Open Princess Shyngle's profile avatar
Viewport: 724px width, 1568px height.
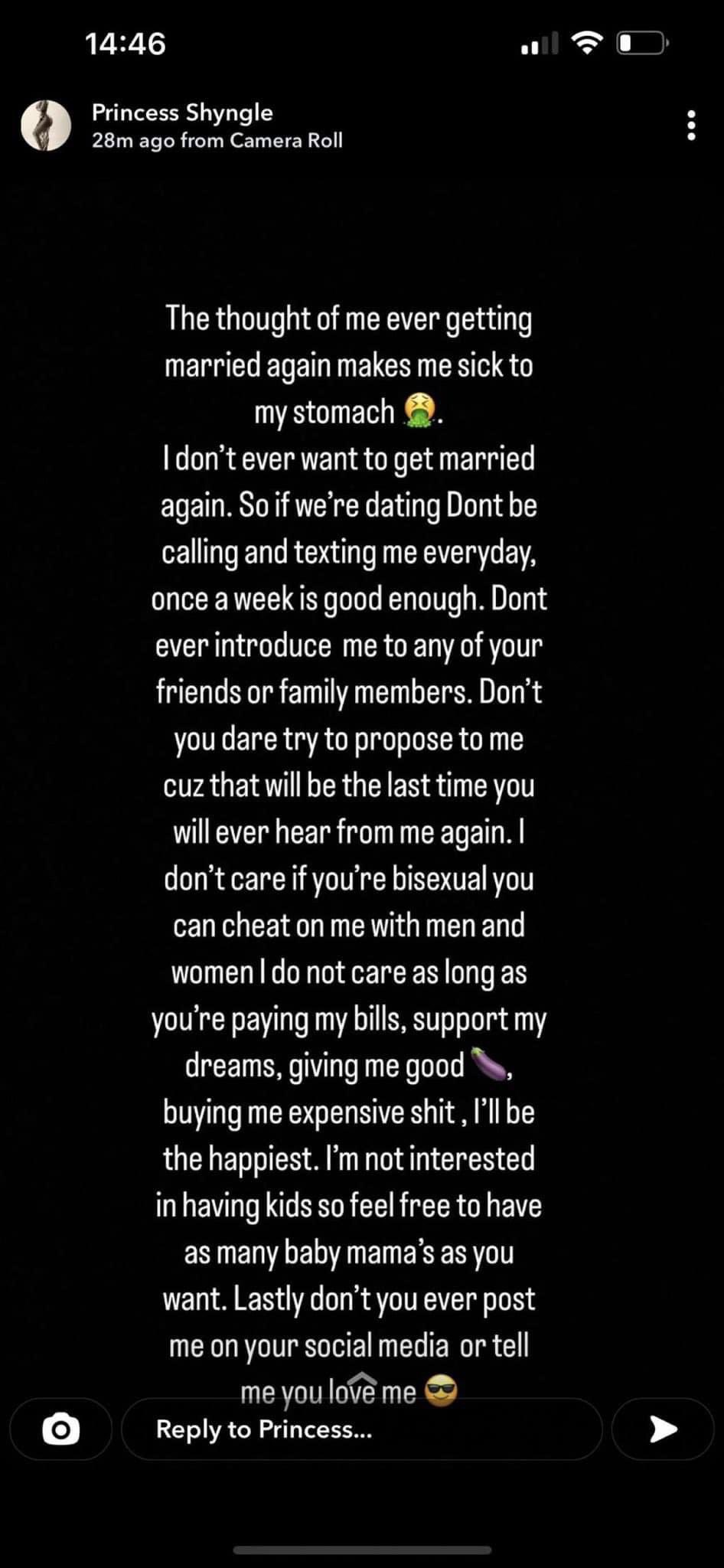point(46,125)
